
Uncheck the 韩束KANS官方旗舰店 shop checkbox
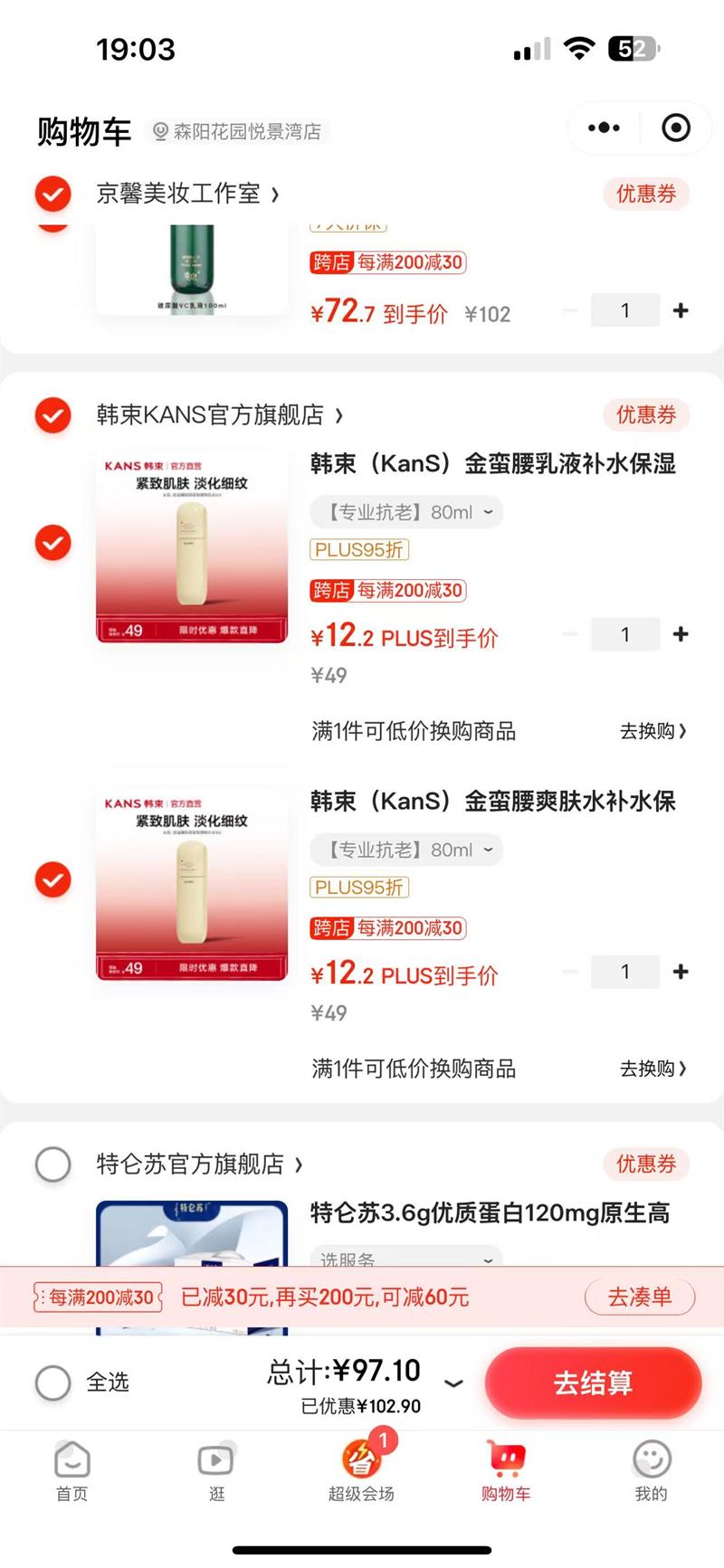click(52, 415)
